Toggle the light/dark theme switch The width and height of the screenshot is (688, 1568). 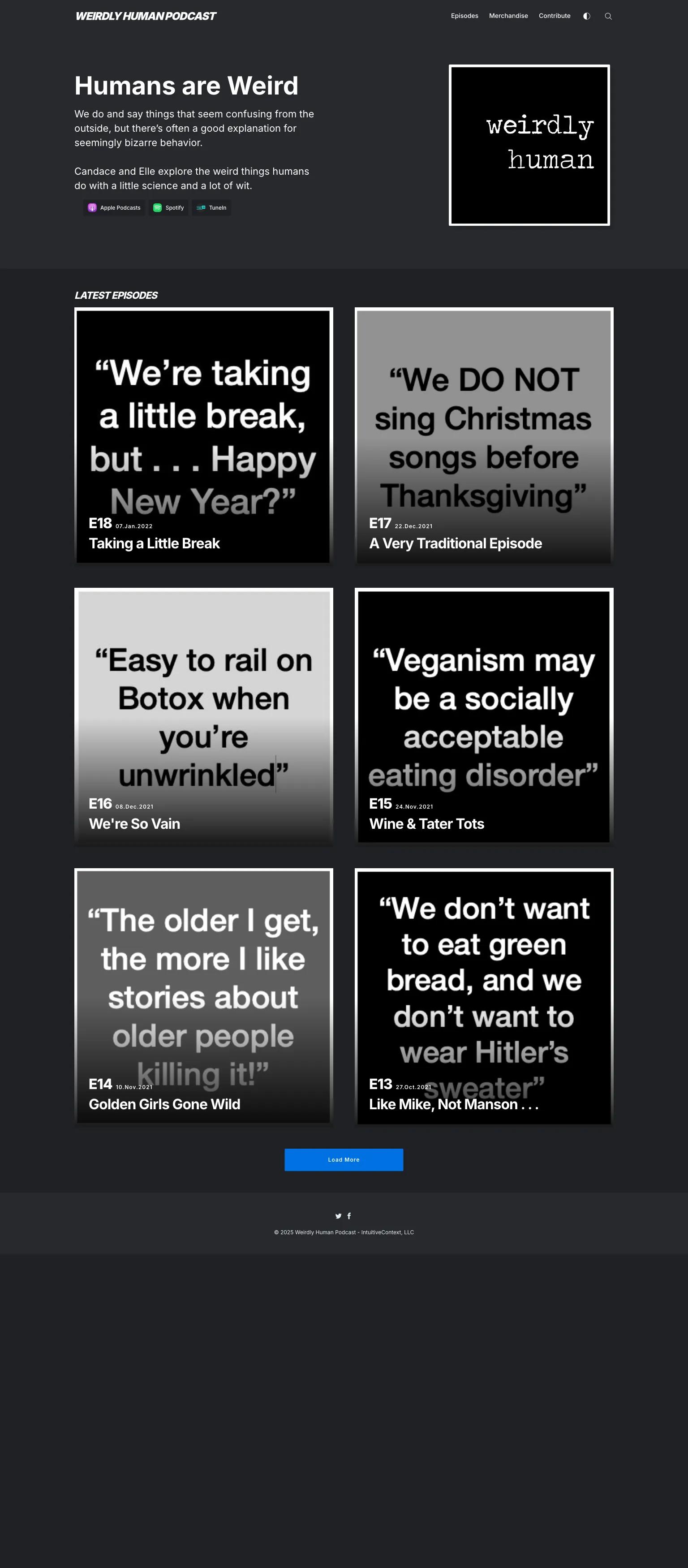(586, 16)
